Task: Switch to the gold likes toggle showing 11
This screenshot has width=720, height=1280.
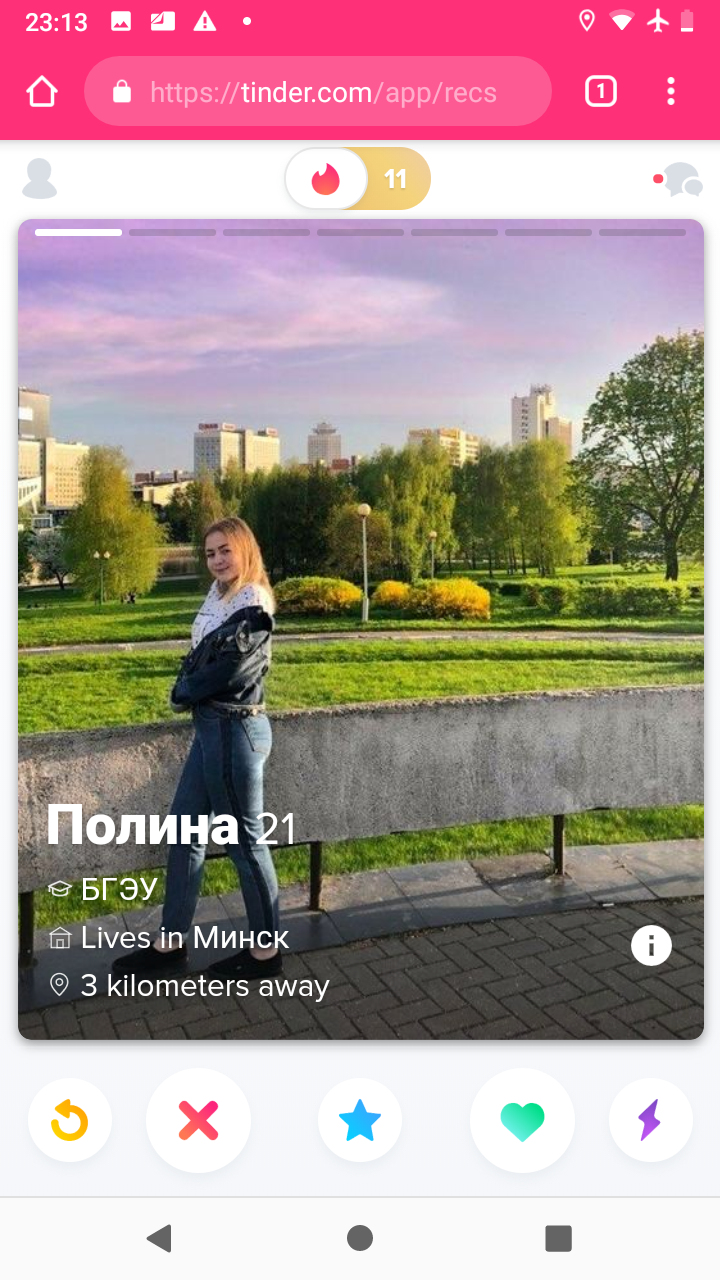Action: [x=396, y=179]
